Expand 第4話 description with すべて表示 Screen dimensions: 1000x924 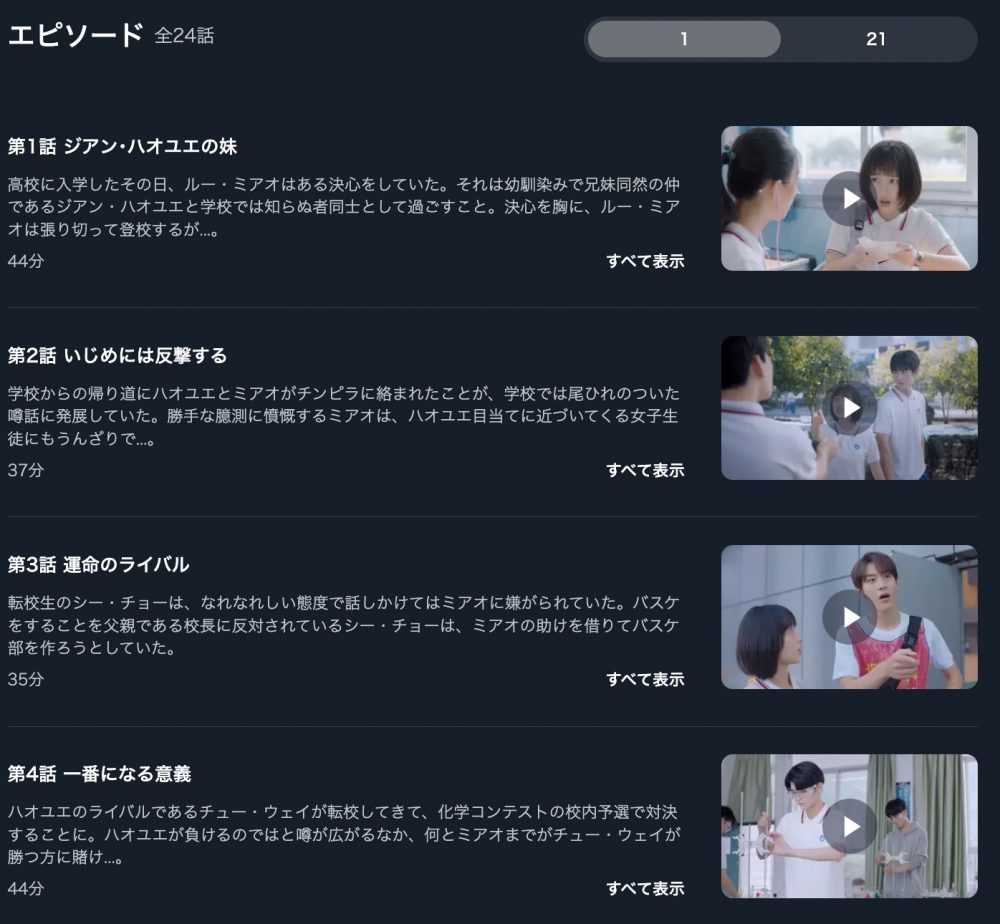pyautogui.click(x=645, y=888)
